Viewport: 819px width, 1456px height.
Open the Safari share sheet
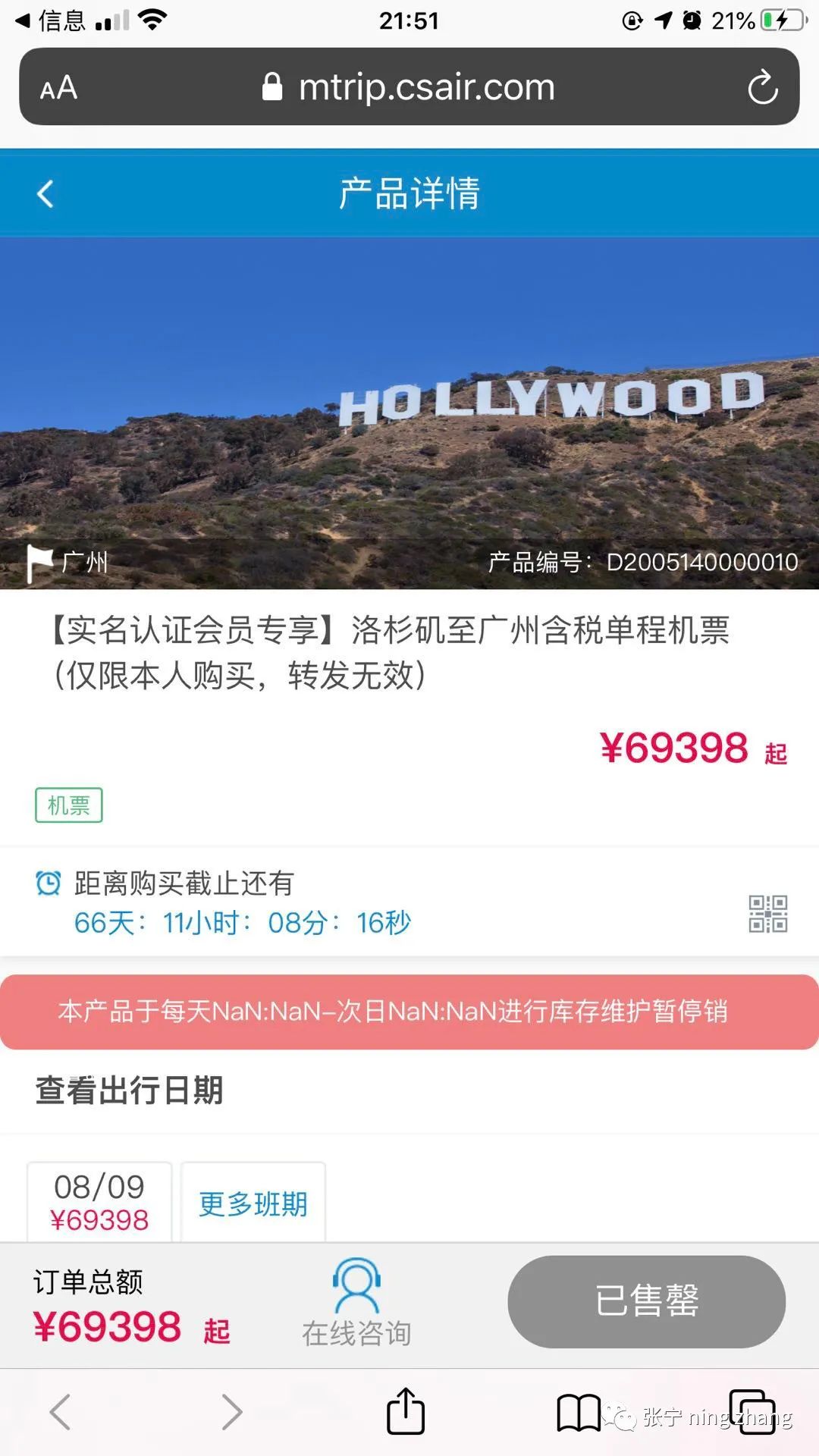click(406, 1412)
